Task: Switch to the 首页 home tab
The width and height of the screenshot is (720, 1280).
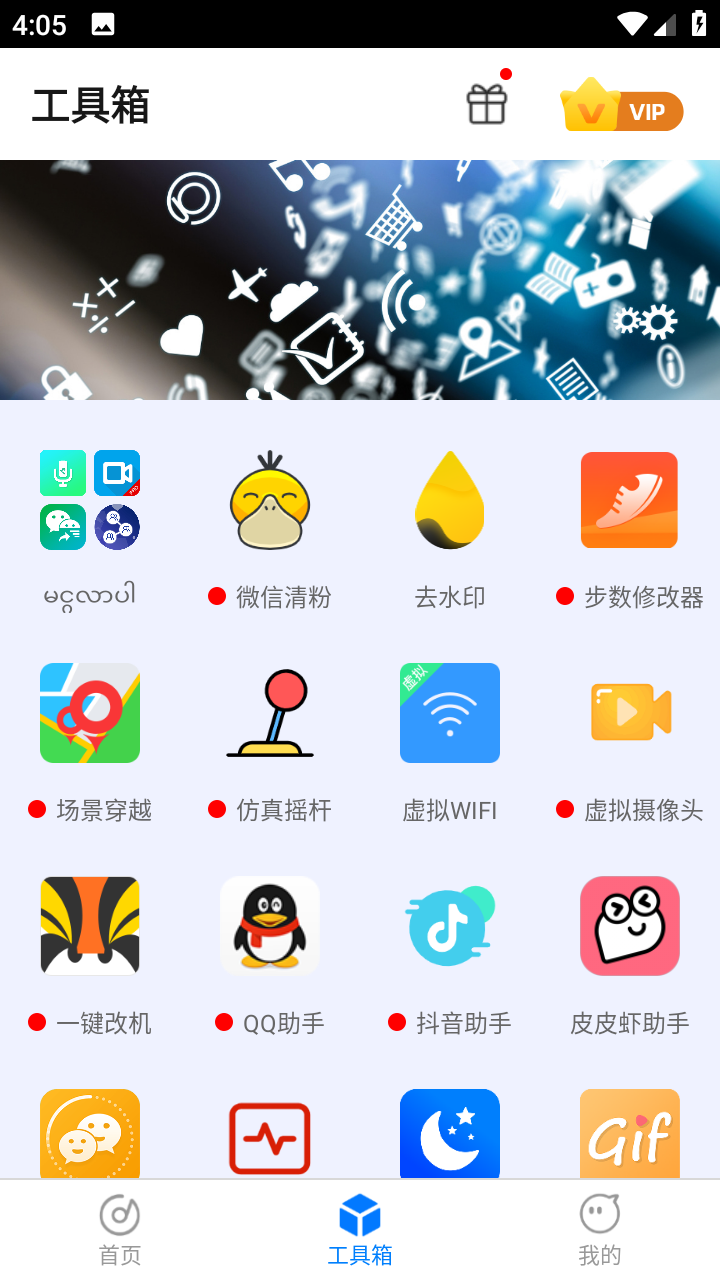Action: tap(119, 1228)
